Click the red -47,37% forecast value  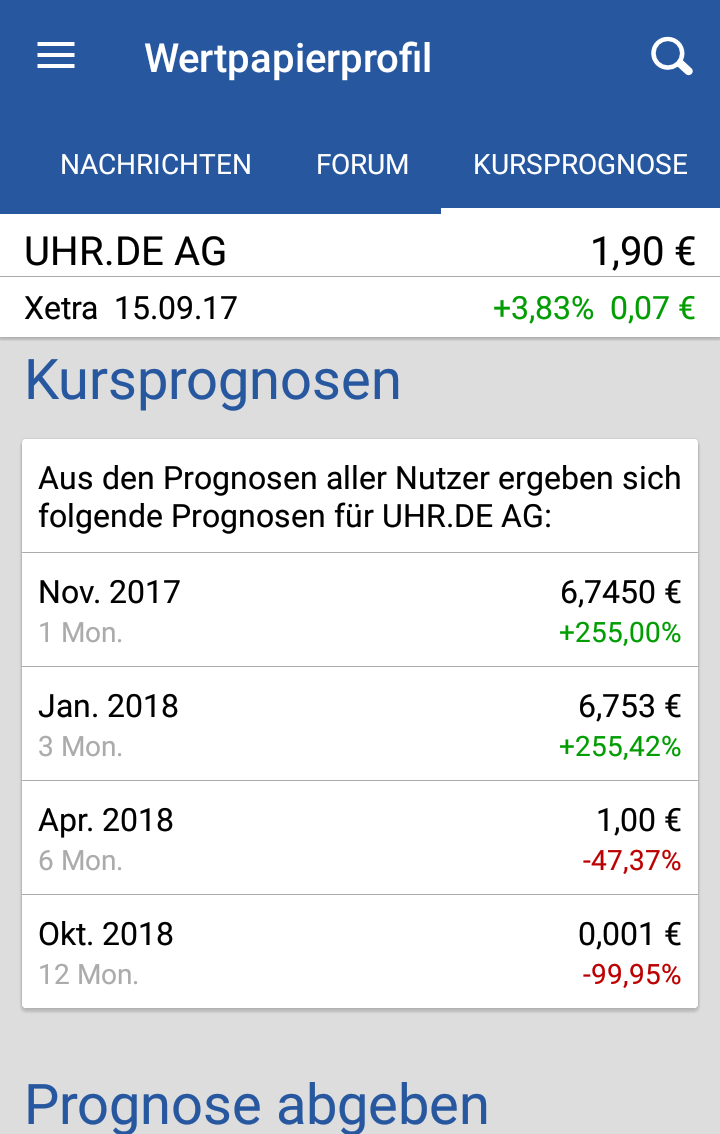tap(630, 860)
